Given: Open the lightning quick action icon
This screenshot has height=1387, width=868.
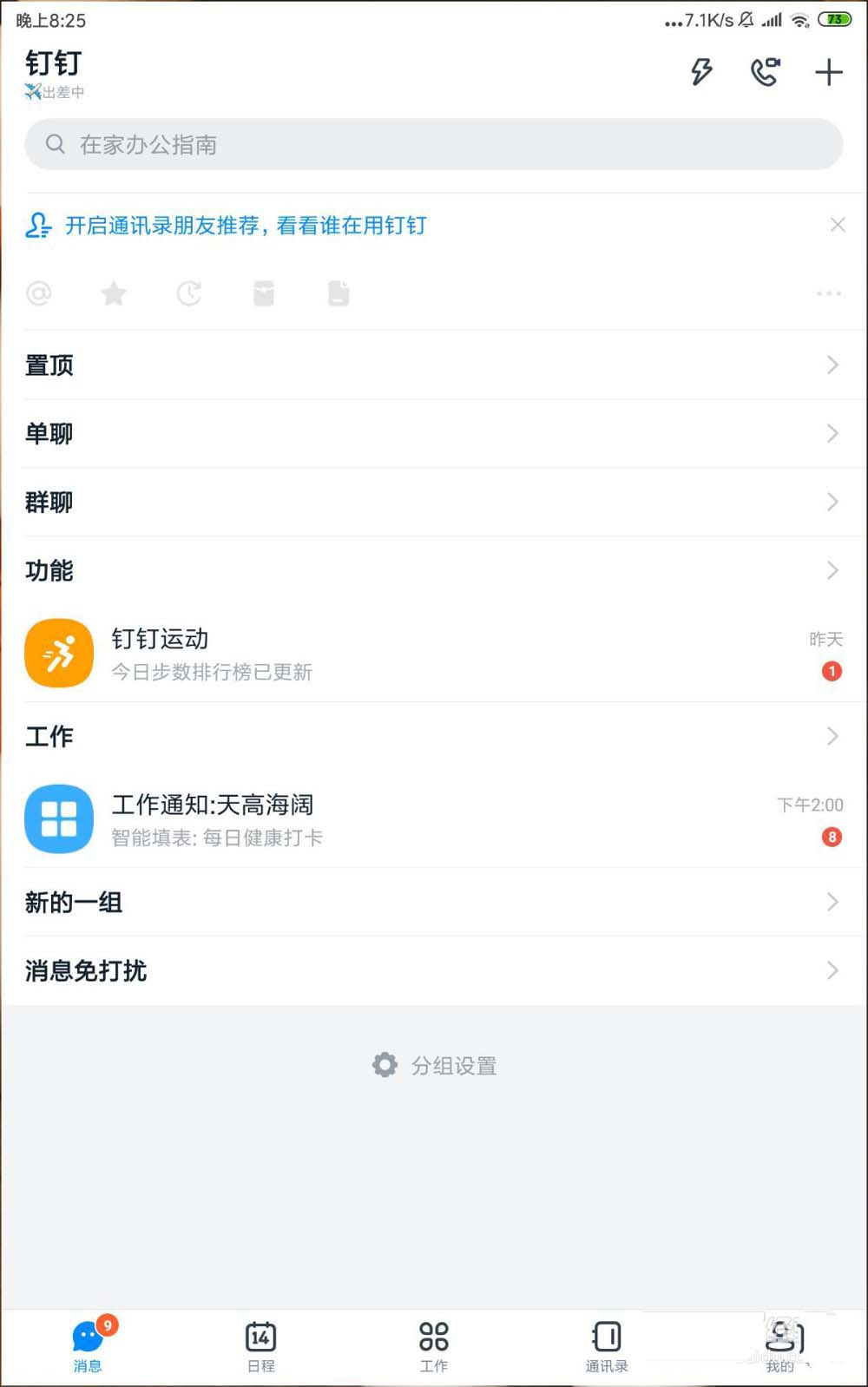Looking at the screenshot, I should [x=701, y=71].
